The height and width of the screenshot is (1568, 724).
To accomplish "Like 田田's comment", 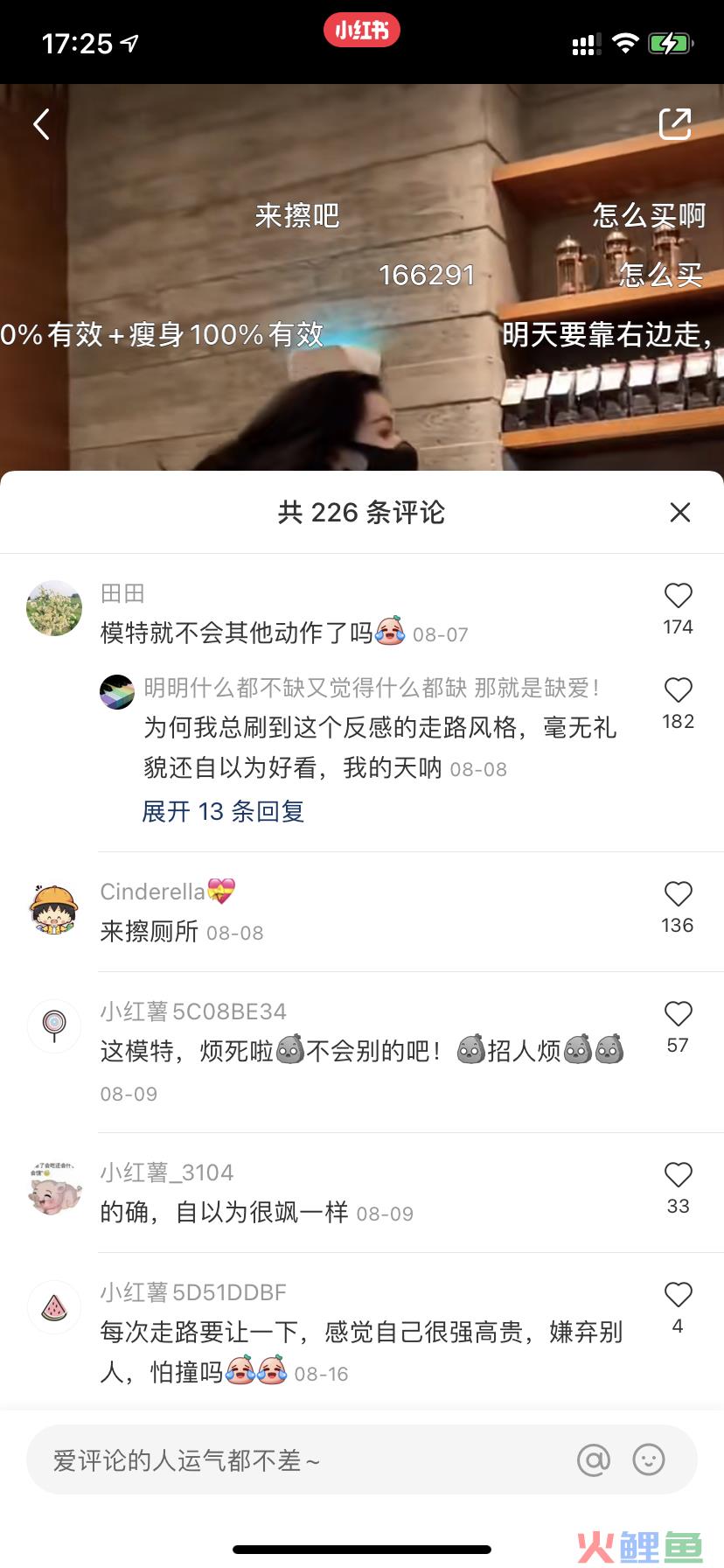I will pyautogui.click(x=678, y=596).
